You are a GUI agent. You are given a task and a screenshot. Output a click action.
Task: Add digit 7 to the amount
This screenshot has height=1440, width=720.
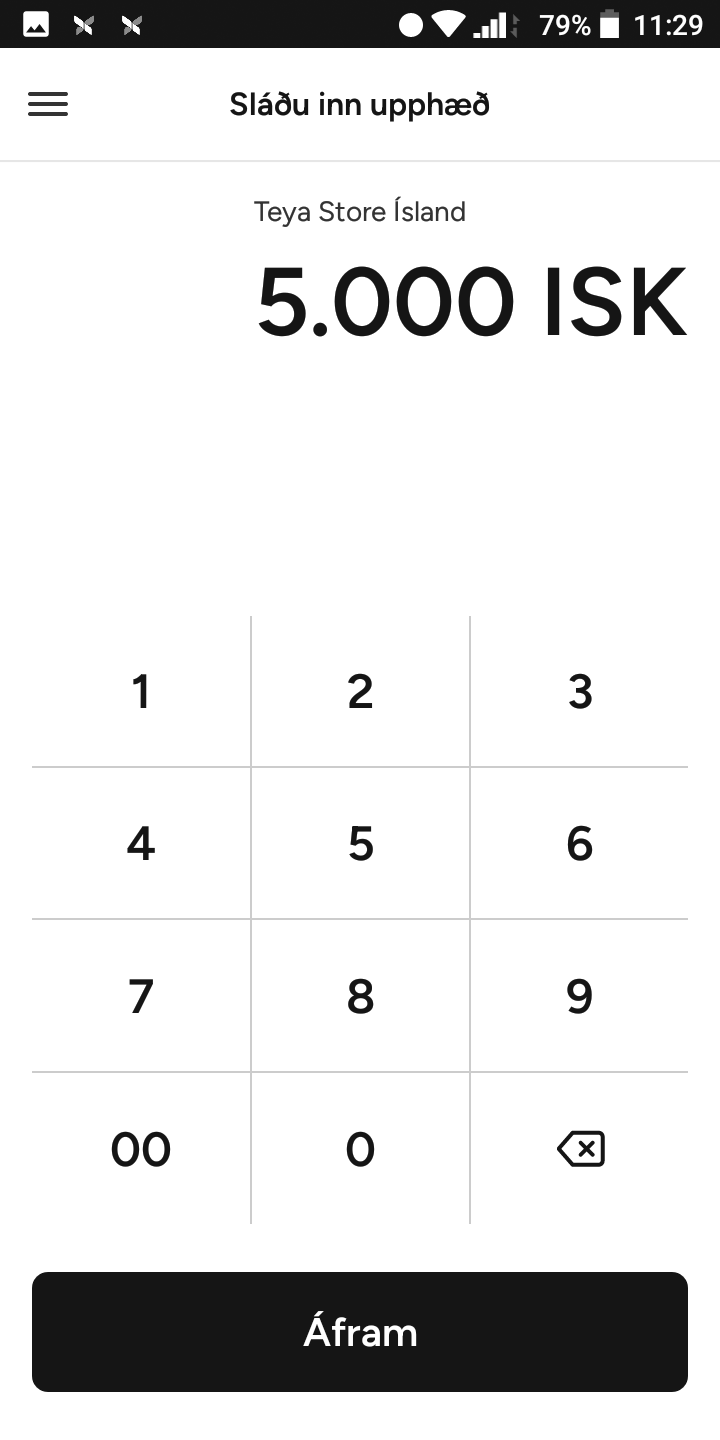pos(141,996)
